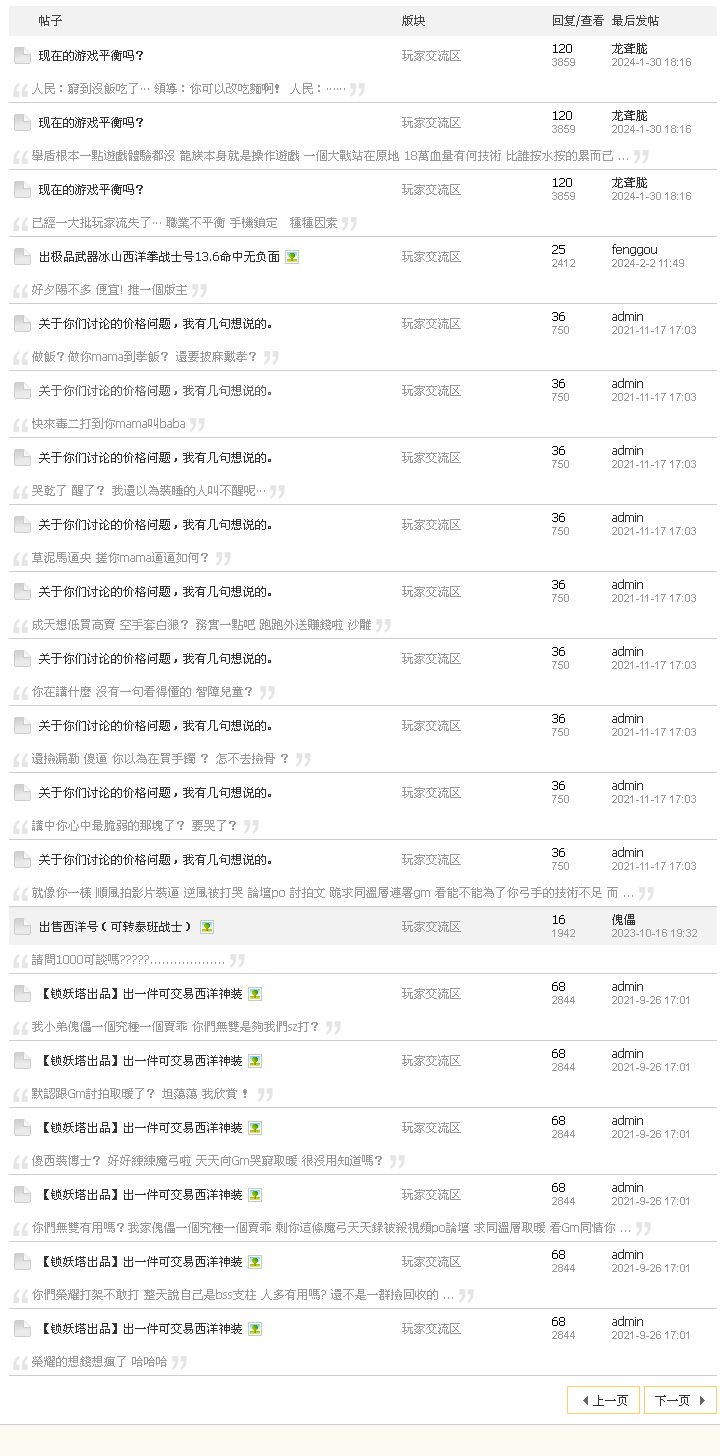View fenggou's user profile
The width and height of the screenshot is (720, 1456).
(634, 250)
